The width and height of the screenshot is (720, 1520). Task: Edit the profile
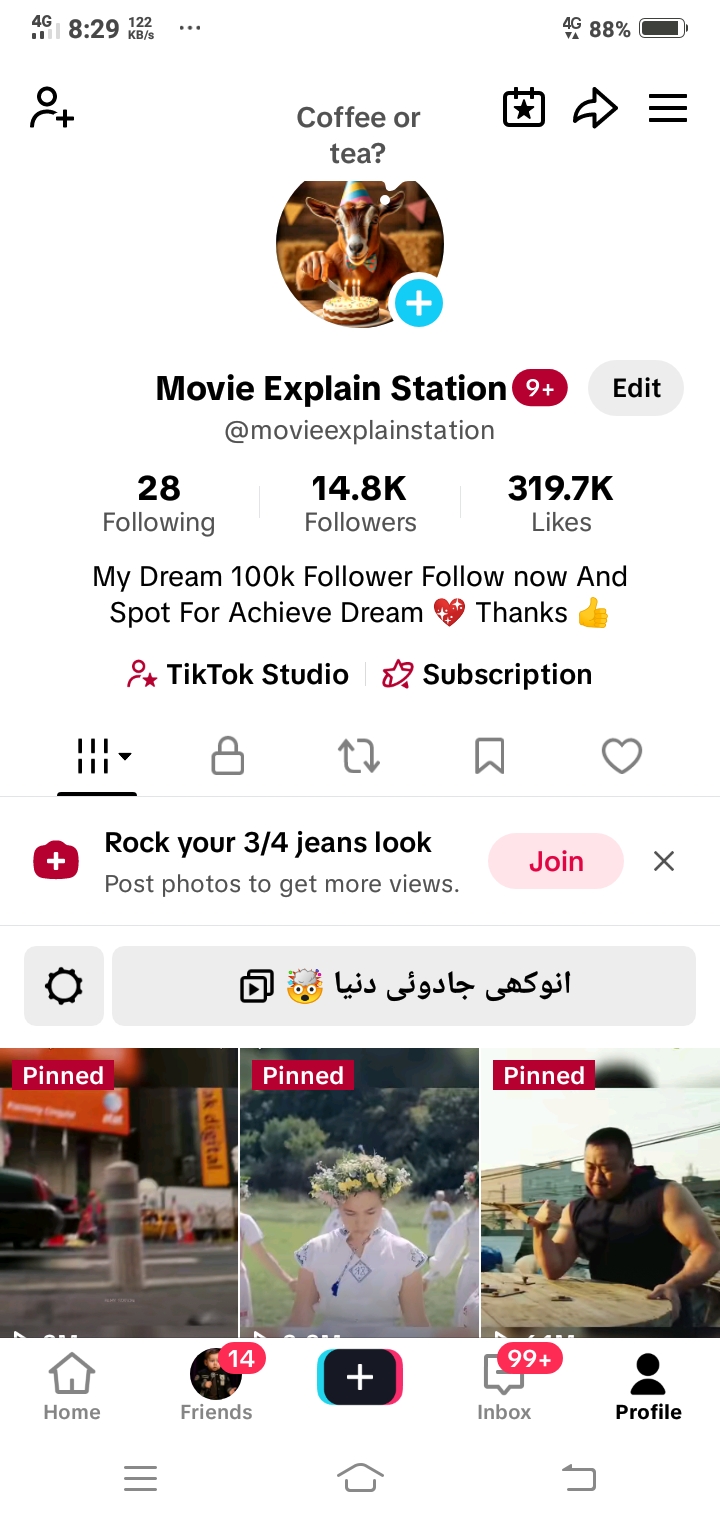tap(636, 388)
